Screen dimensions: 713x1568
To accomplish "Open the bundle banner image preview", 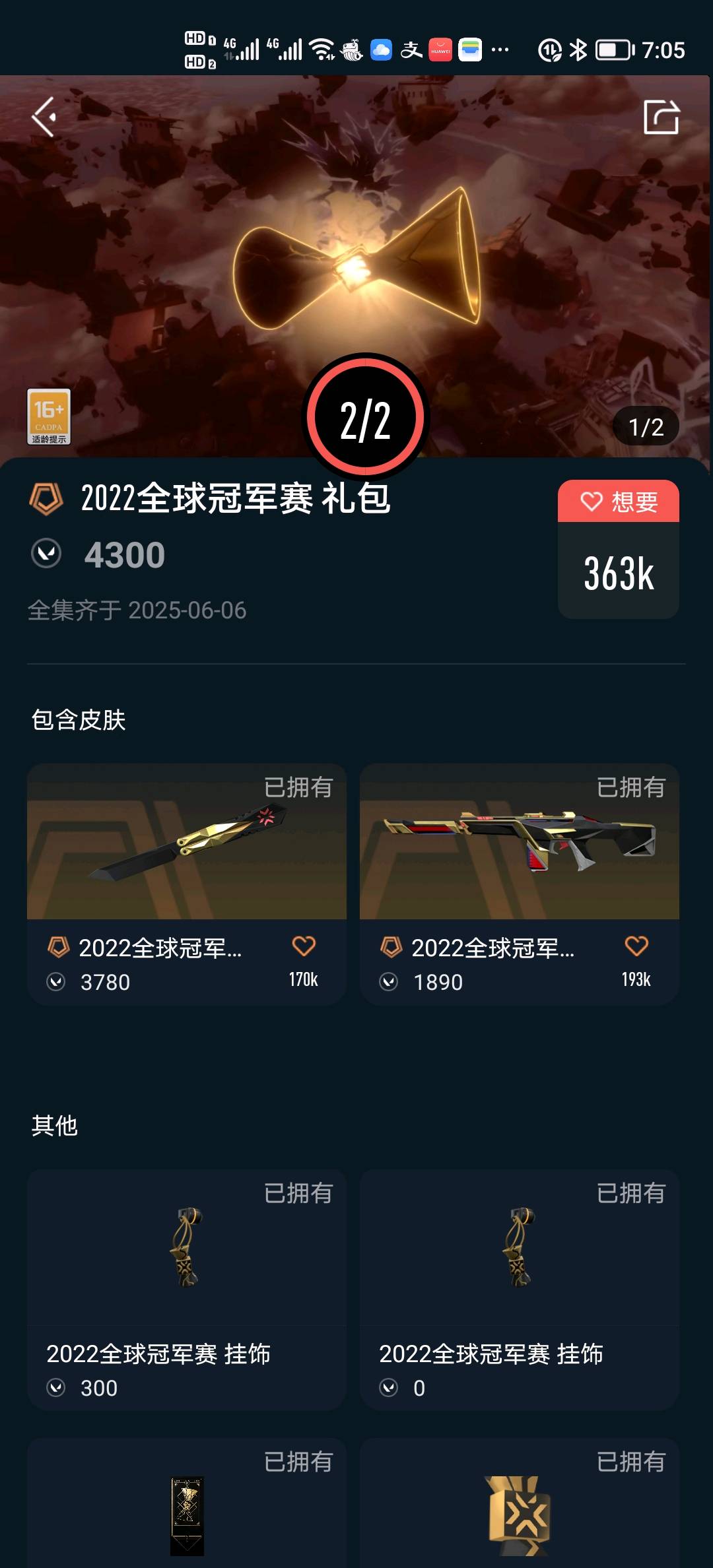I will (x=356, y=251).
